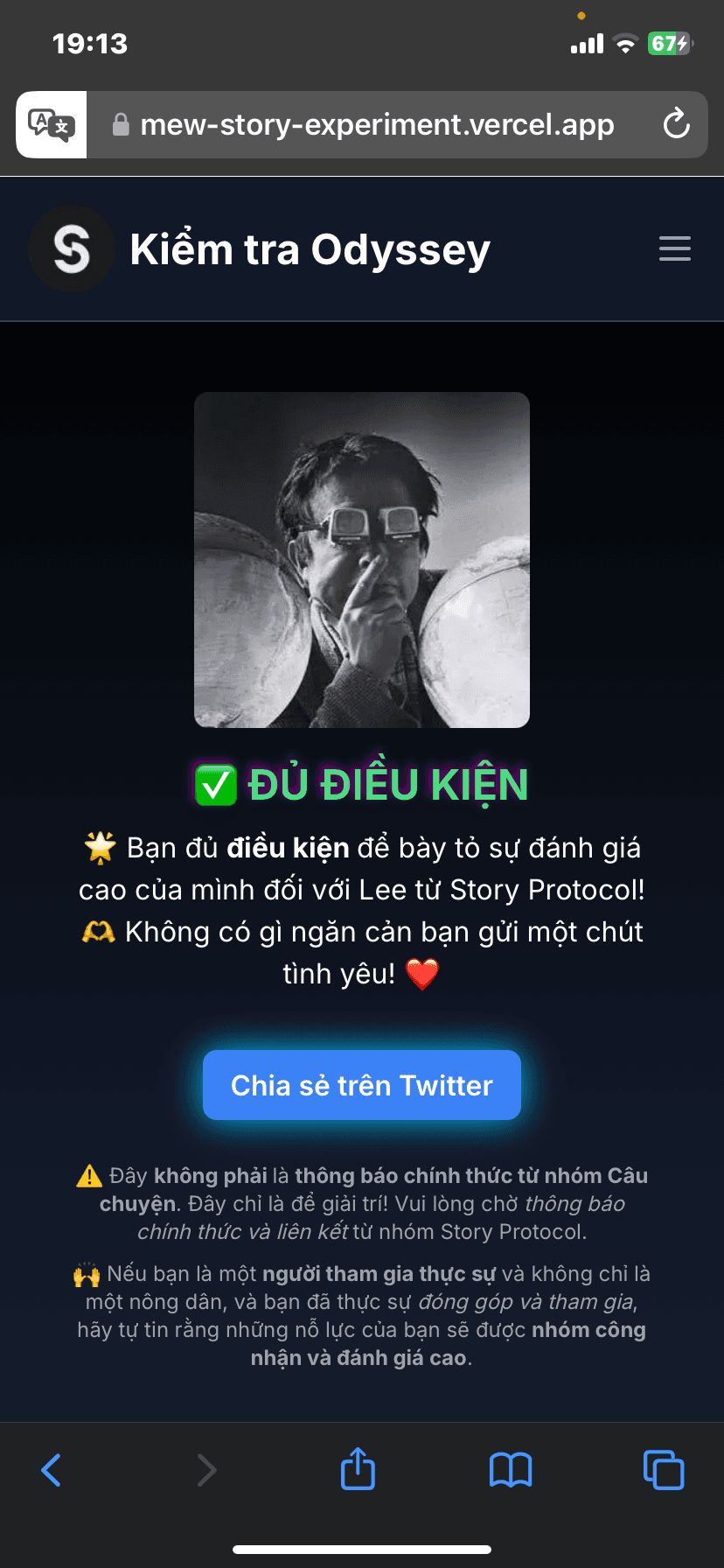Go back to the previous page
The height and width of the screenshot is (1568, 724).
tap(52, 1470)
